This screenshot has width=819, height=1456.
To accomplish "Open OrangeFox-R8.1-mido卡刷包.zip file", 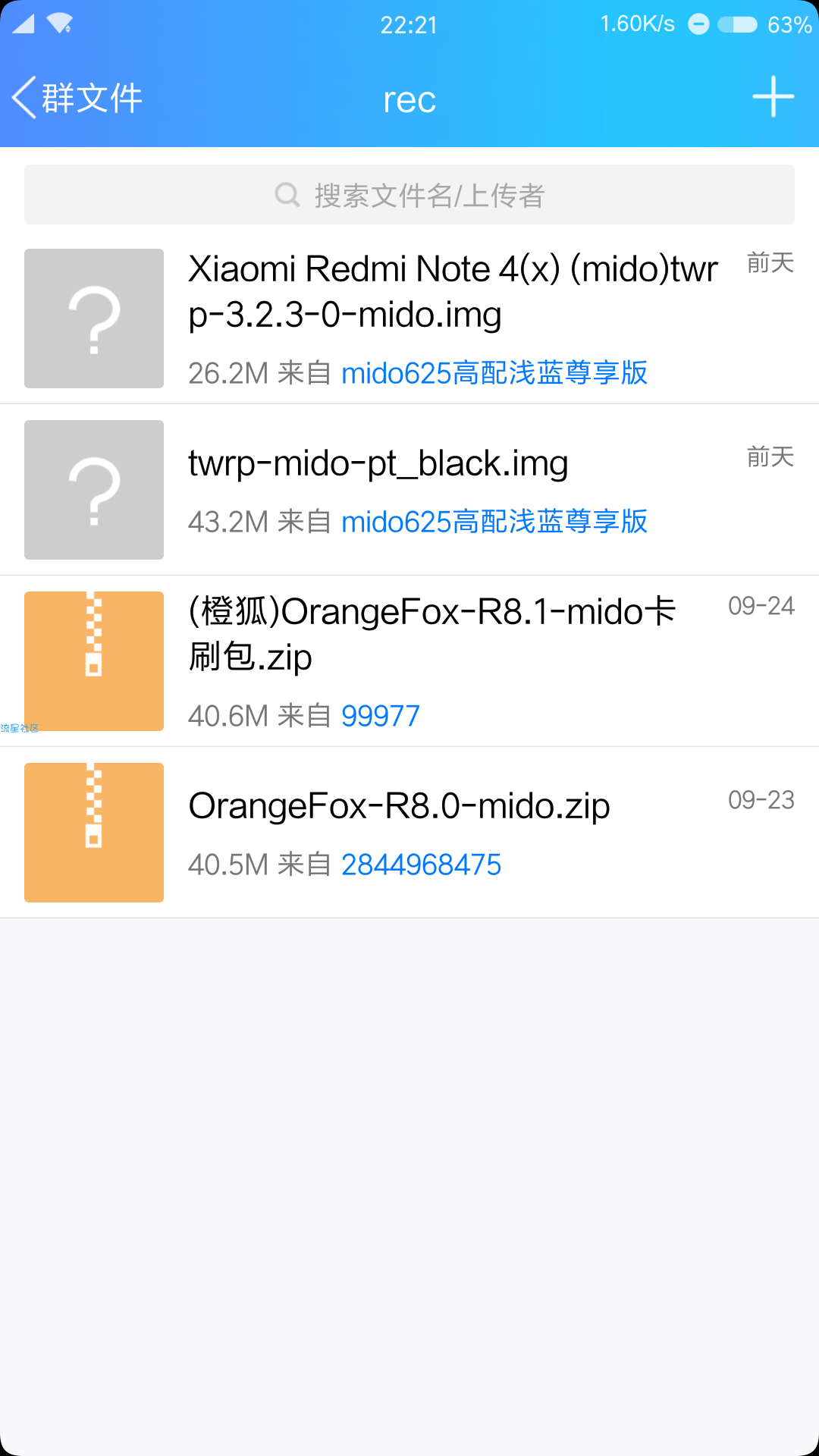I will click(x=409, y=661).
